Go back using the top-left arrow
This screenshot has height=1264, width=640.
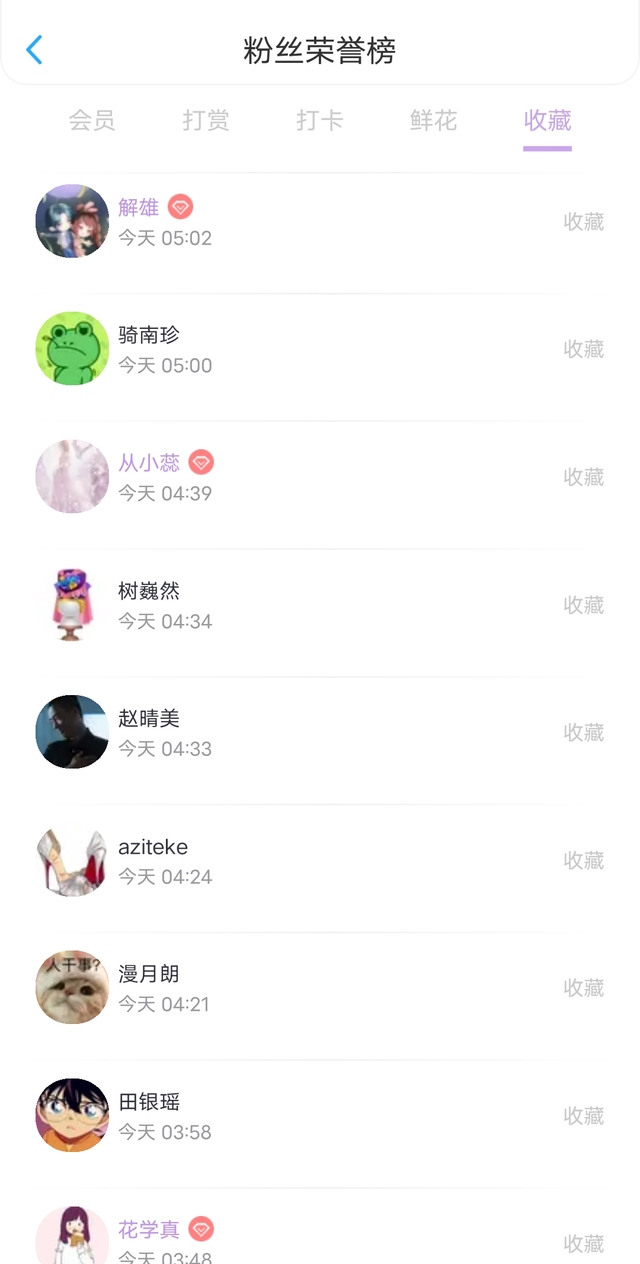(34, 50)
